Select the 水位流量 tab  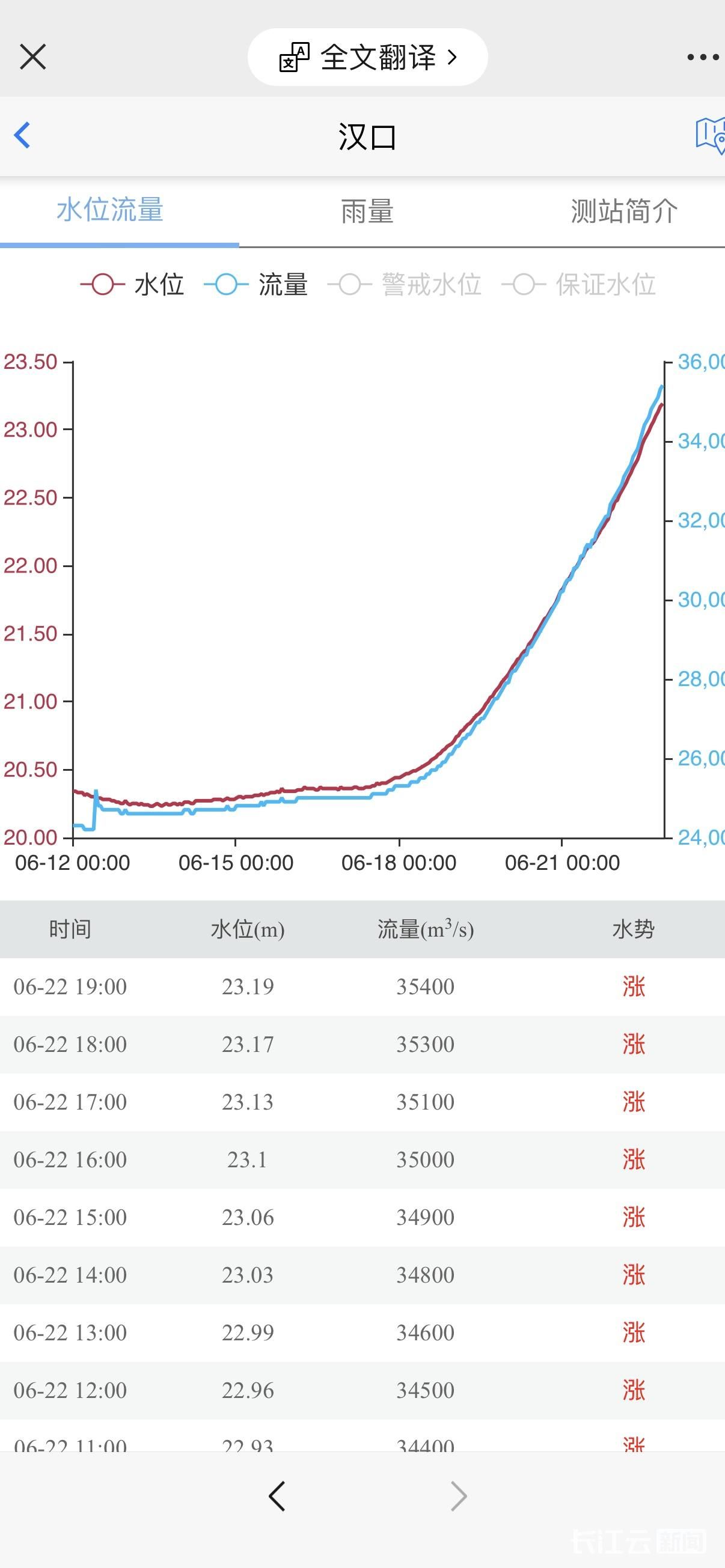110,210
